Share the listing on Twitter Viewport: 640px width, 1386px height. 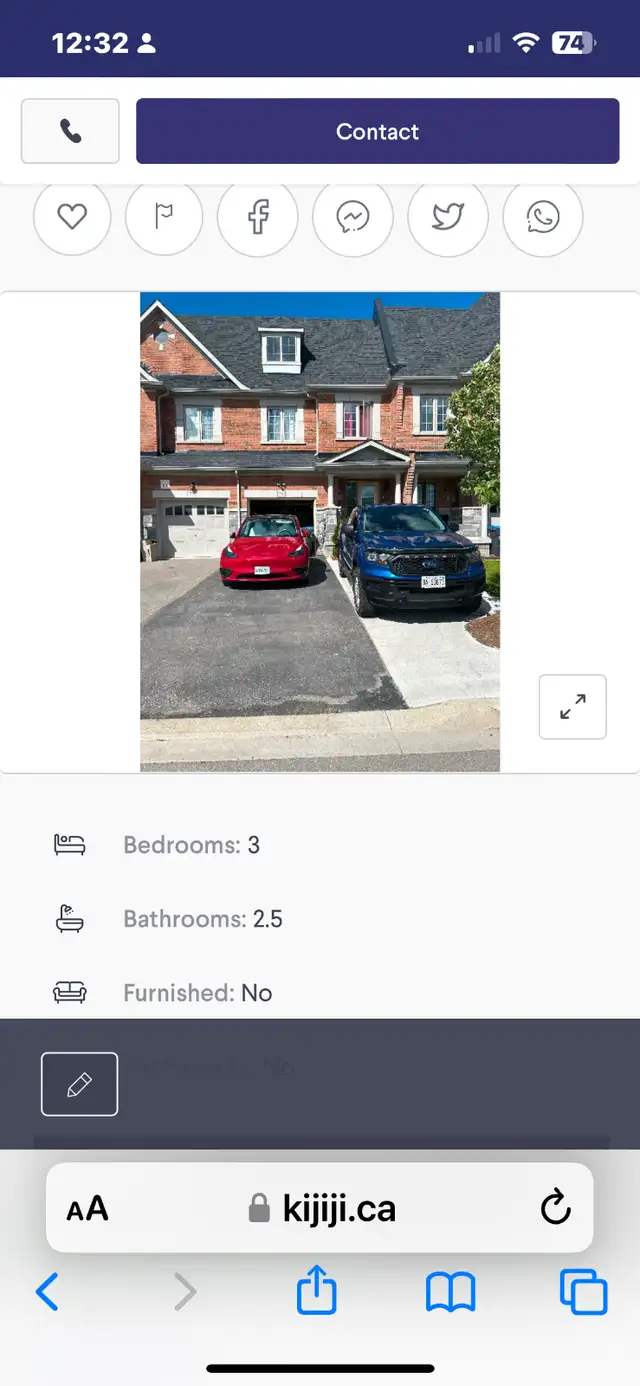448,217
